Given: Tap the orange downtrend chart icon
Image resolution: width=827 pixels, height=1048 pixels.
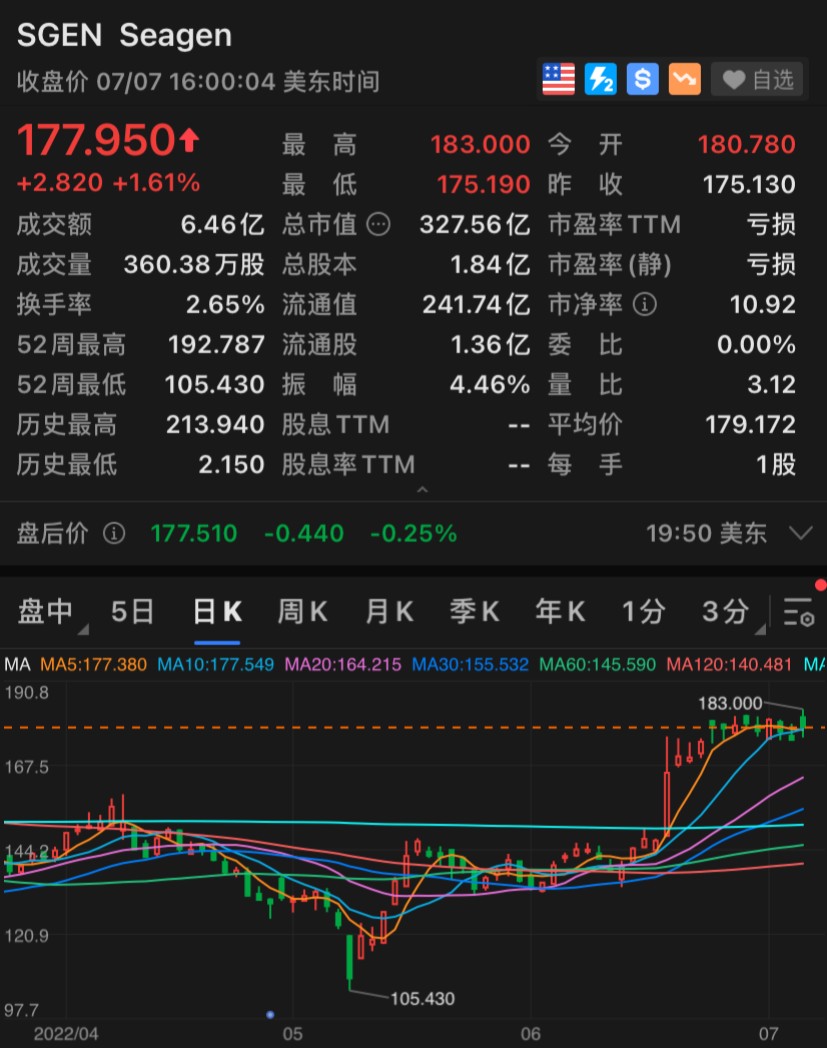Looking at the screenshot, I should (685, 79).
